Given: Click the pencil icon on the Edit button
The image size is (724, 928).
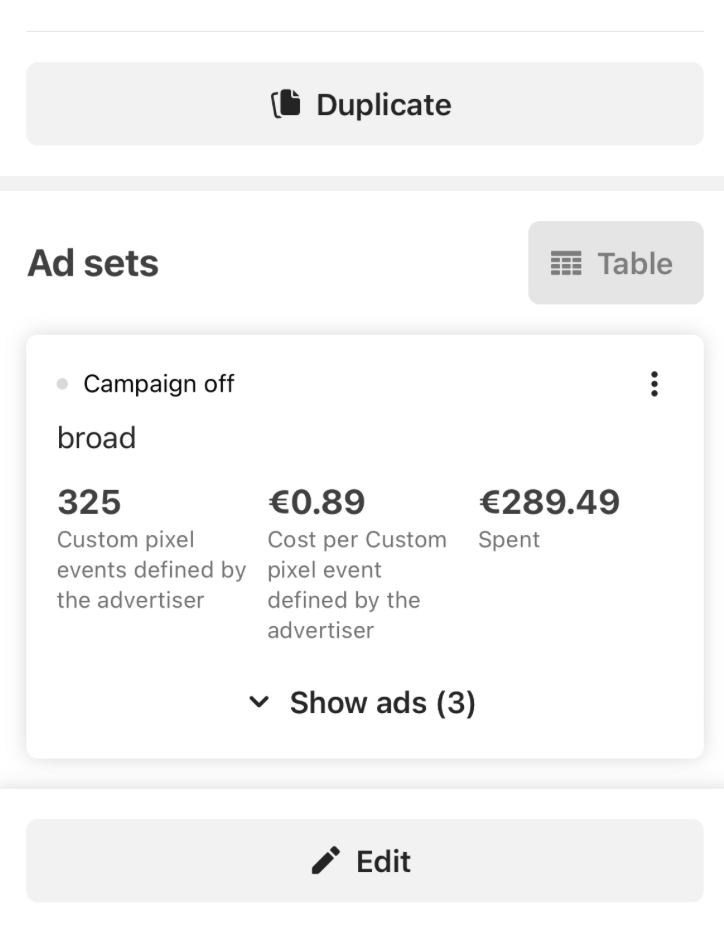Looking at the screenshot, I should (323, 860).
